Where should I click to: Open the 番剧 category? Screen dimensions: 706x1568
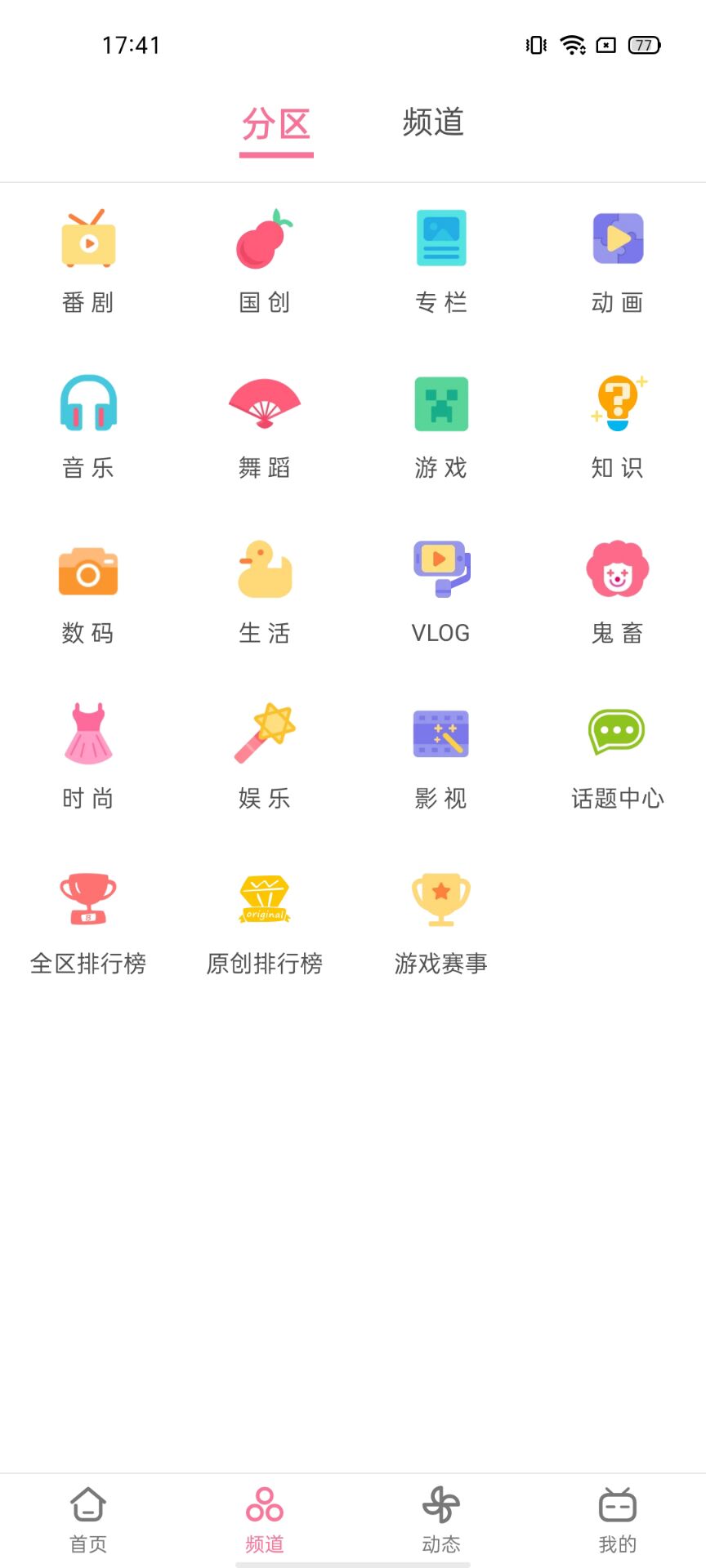(x=88, y=261)
